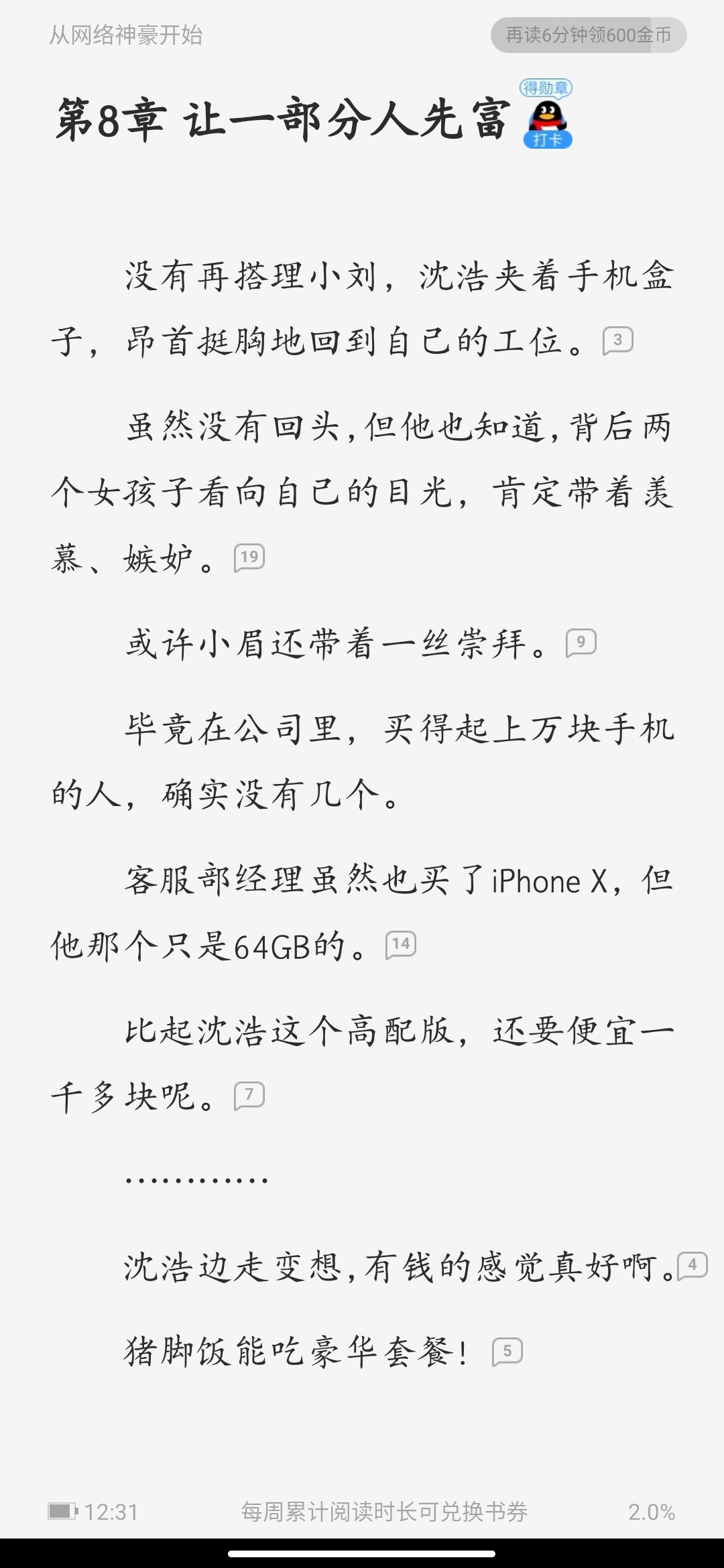Tap 每周累计阅读时长可兑换书券 at the bottom
The image size is (724, 1568).
point(384,1512)
